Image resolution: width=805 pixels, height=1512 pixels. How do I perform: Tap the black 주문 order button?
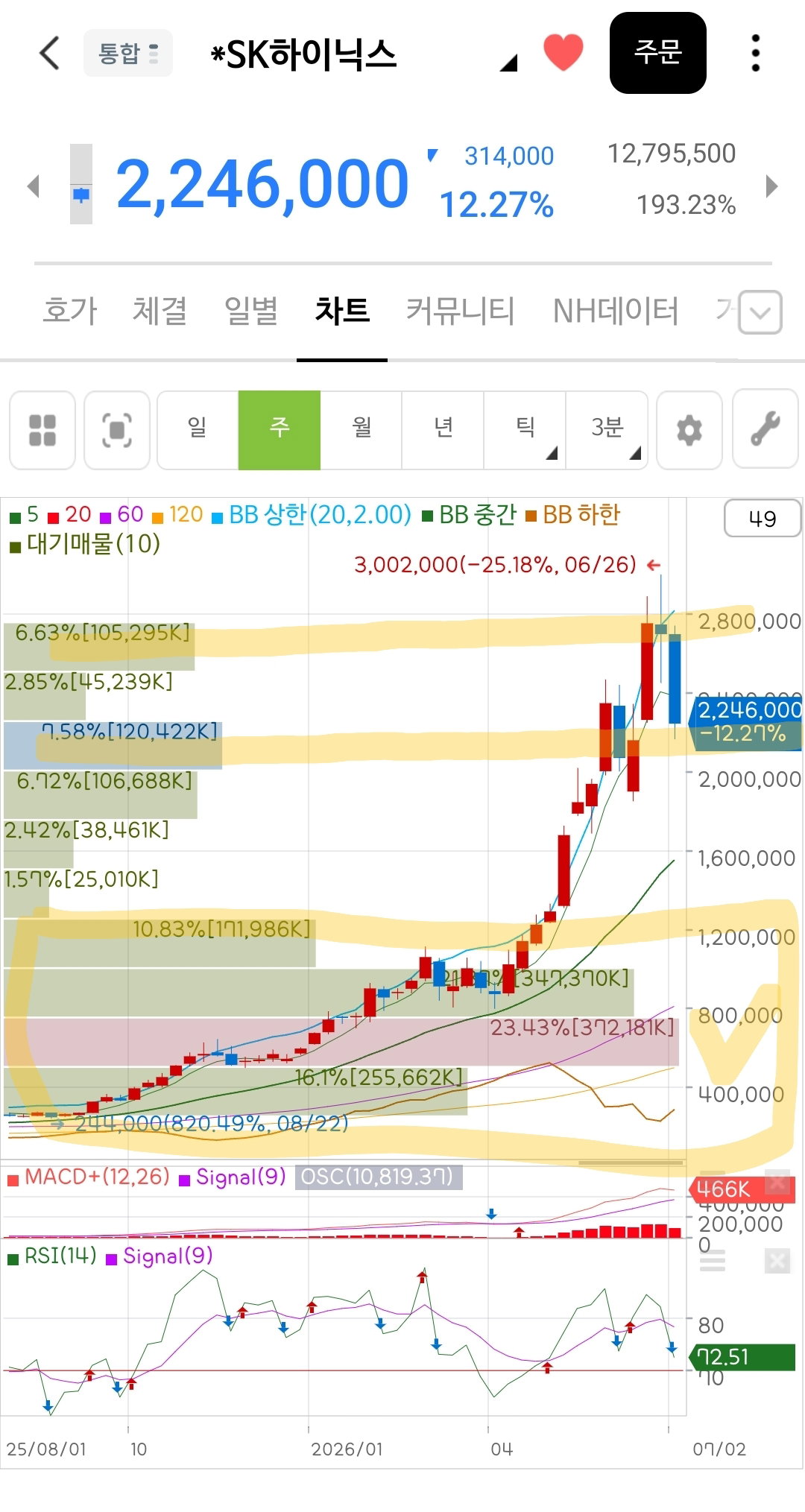pos(658,53)
